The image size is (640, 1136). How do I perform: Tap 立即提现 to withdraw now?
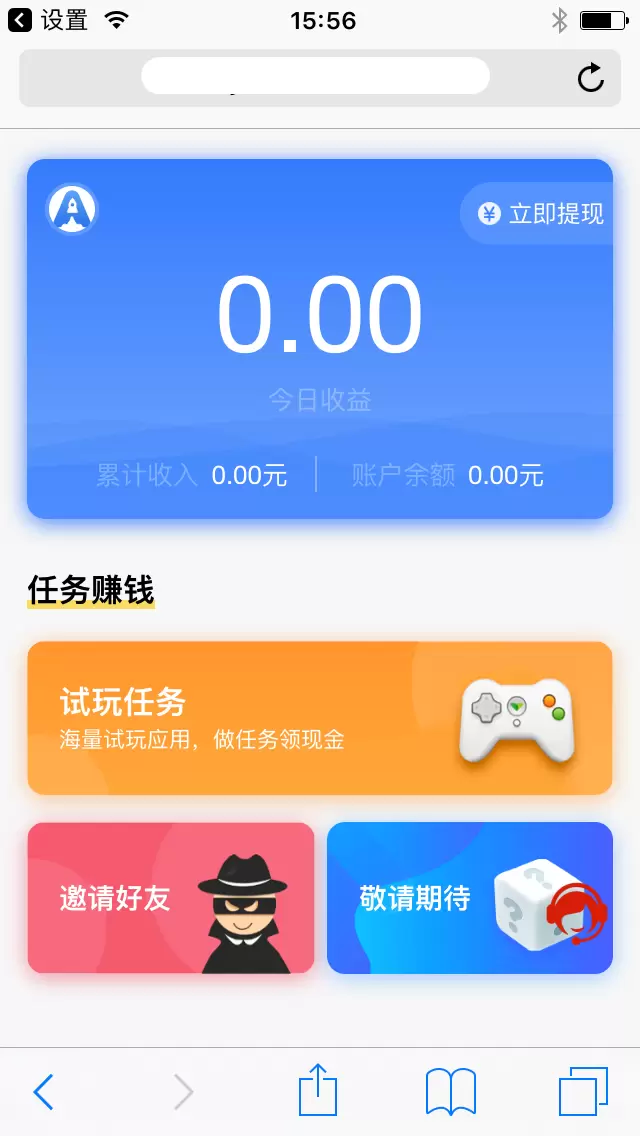pyautogui.click(x=542, y=213)
